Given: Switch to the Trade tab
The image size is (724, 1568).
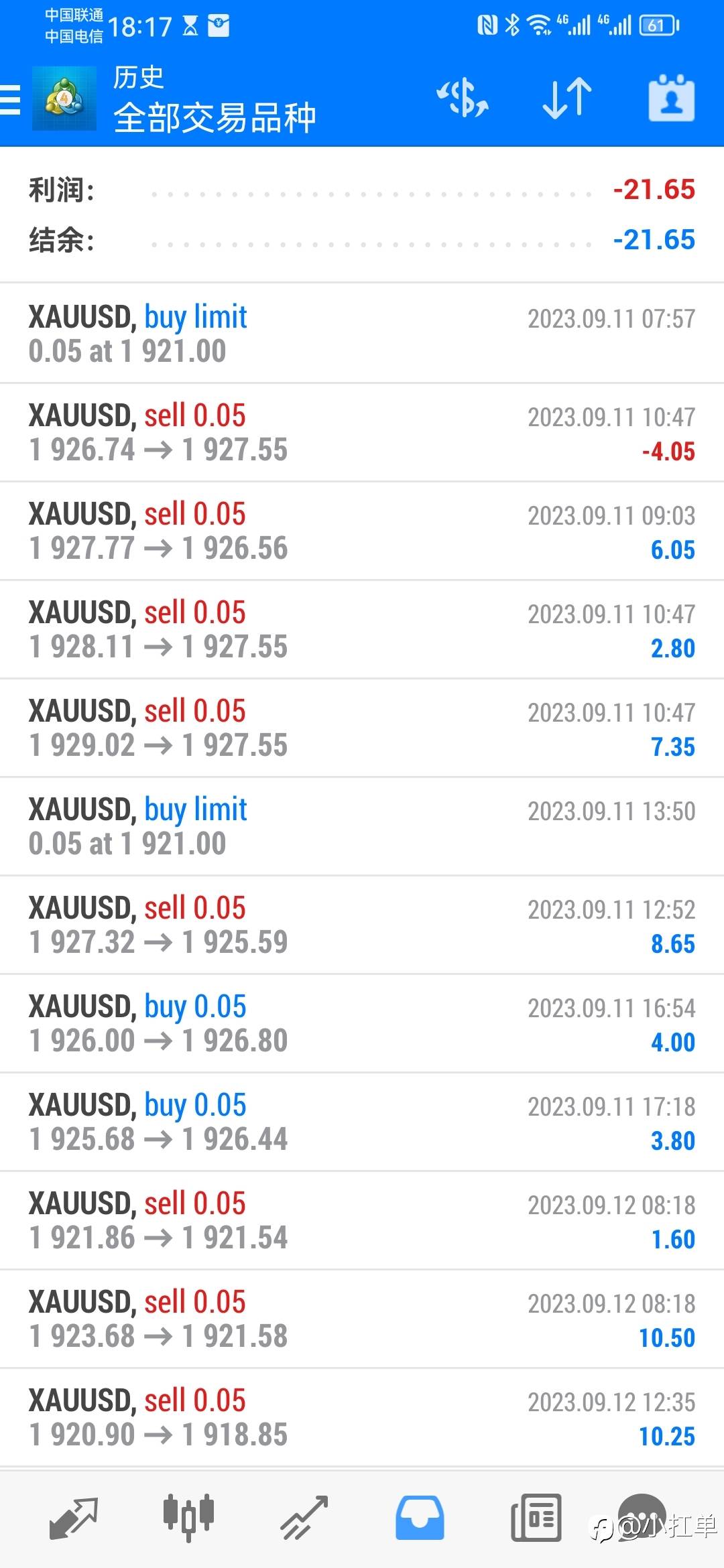Looking at the screenshot, I should (x=304, y=1517).
